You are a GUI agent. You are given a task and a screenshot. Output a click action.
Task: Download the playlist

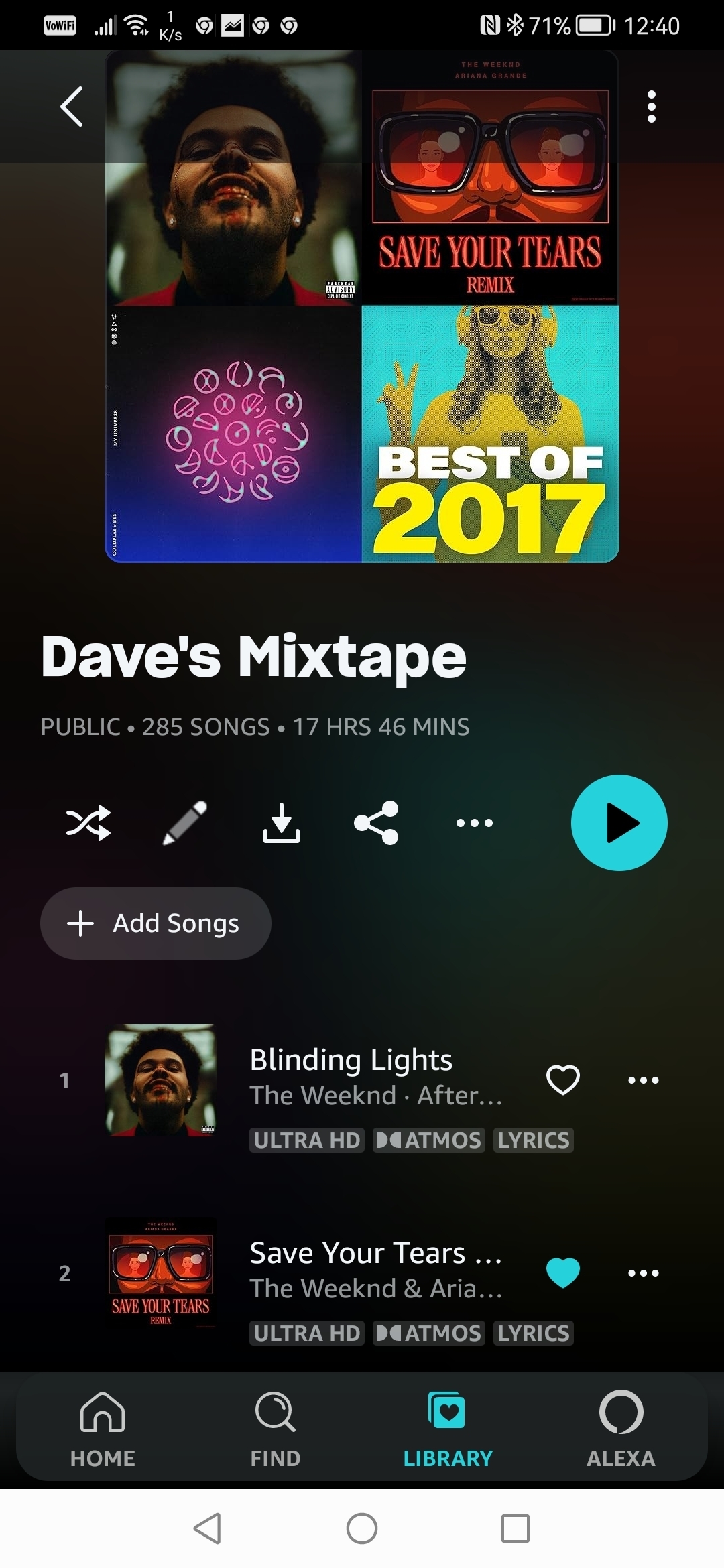coord(281,822)
